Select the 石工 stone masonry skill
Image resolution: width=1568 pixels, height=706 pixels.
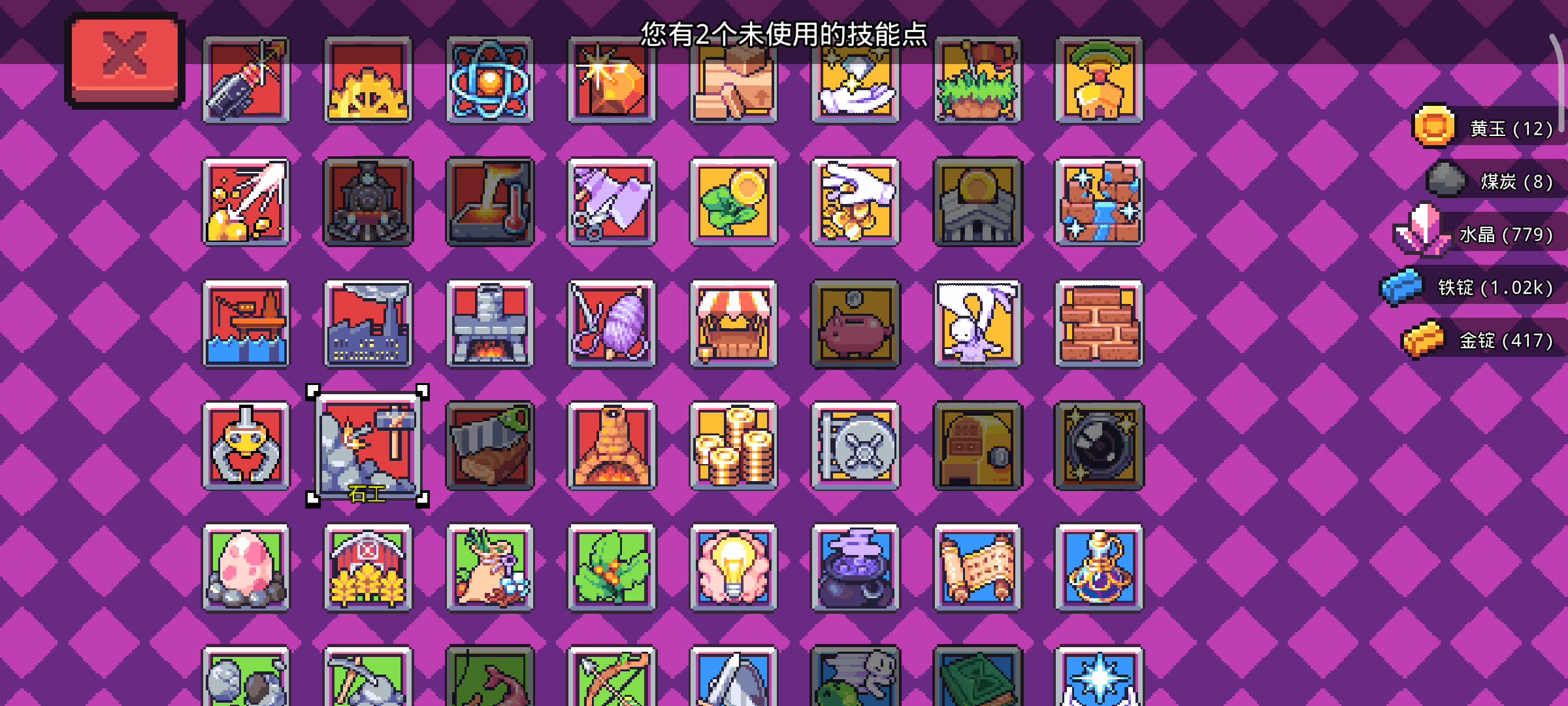(x=368, y=446)
